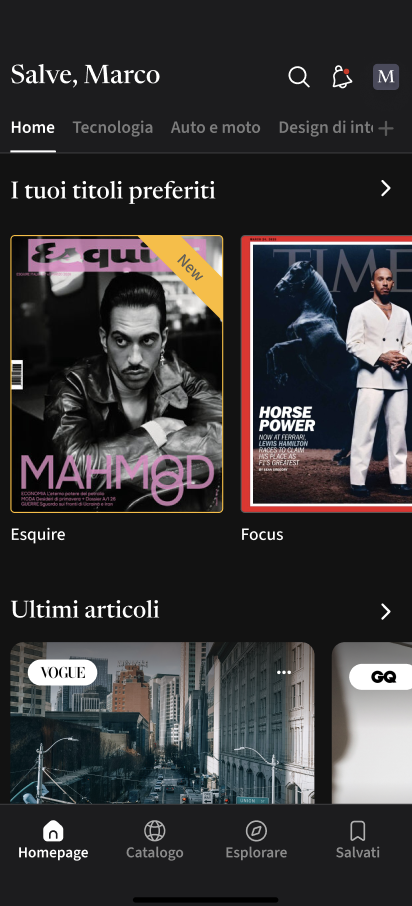The width and height of the screenshot is (412, 906).
Task: Open the Esquire magazine cover
Action: [x=117, y=374]
